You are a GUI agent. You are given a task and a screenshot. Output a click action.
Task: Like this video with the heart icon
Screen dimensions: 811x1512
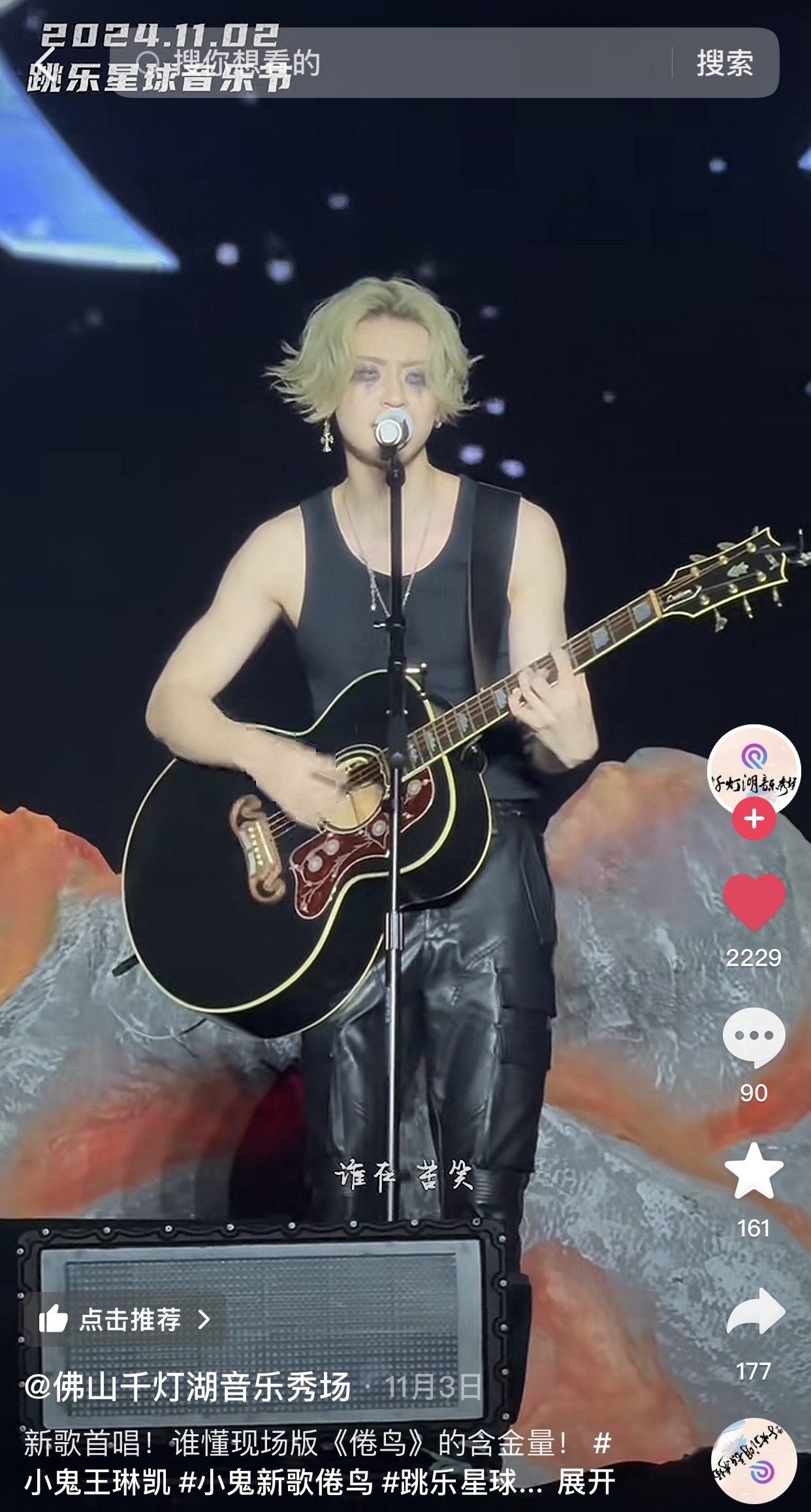754,903
